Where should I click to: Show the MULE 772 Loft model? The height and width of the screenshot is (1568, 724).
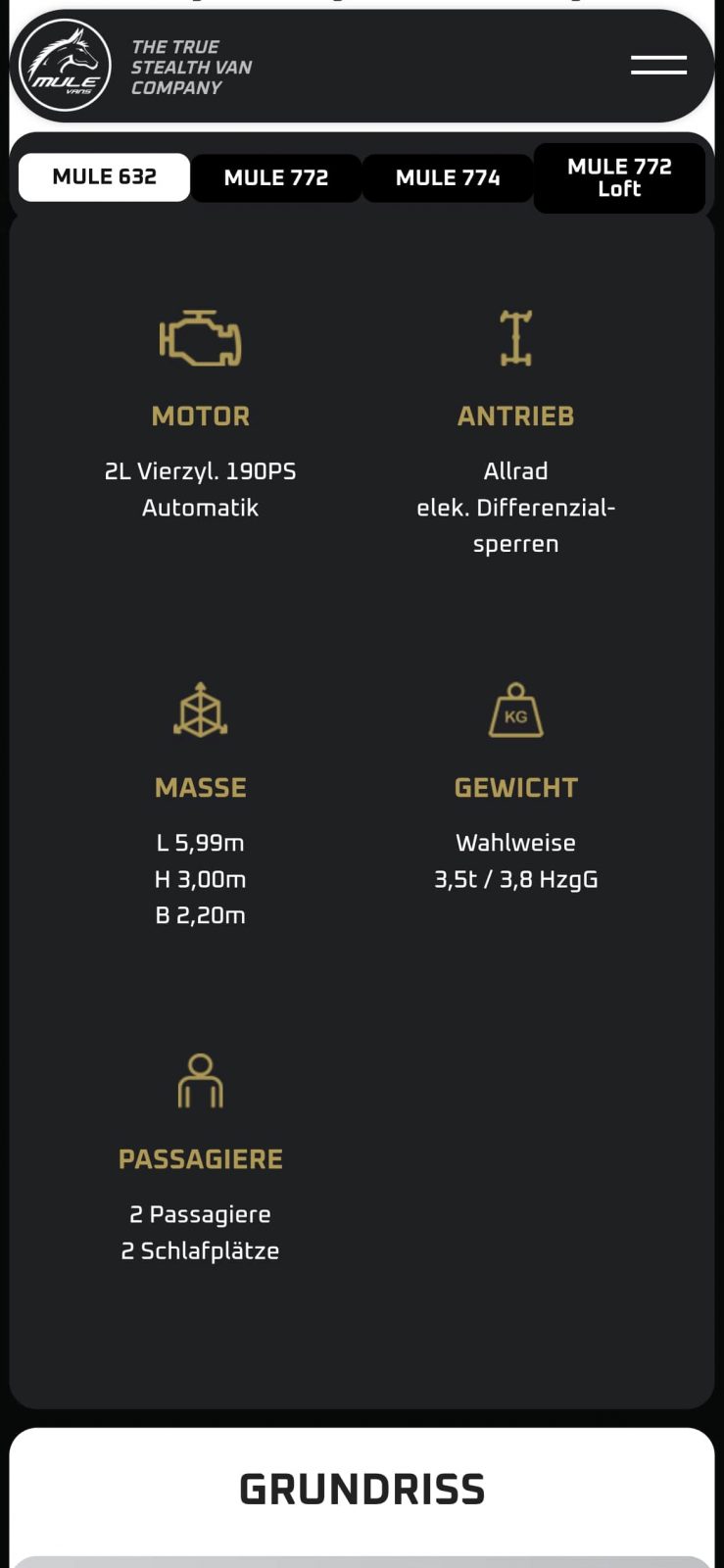click(x=619, y=178)
